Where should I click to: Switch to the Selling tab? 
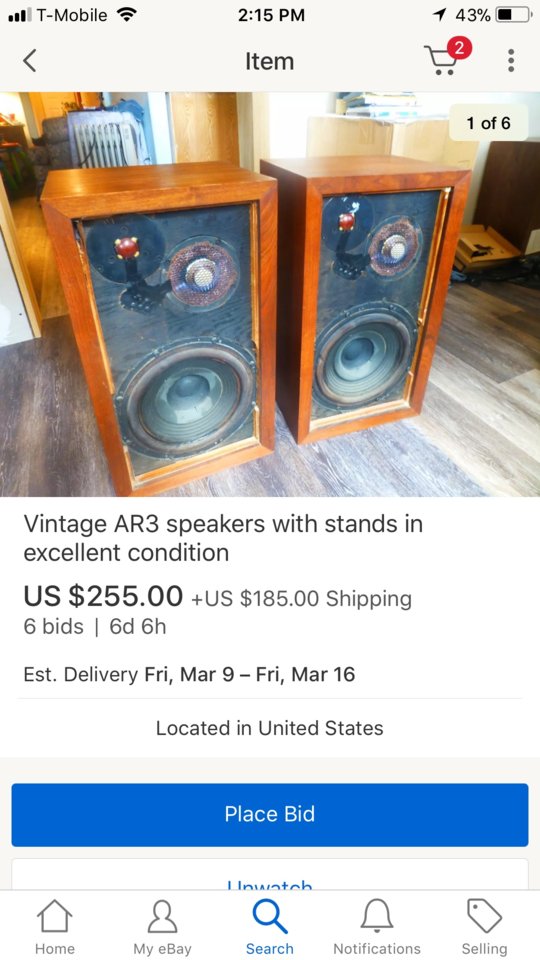coord(484,926)
